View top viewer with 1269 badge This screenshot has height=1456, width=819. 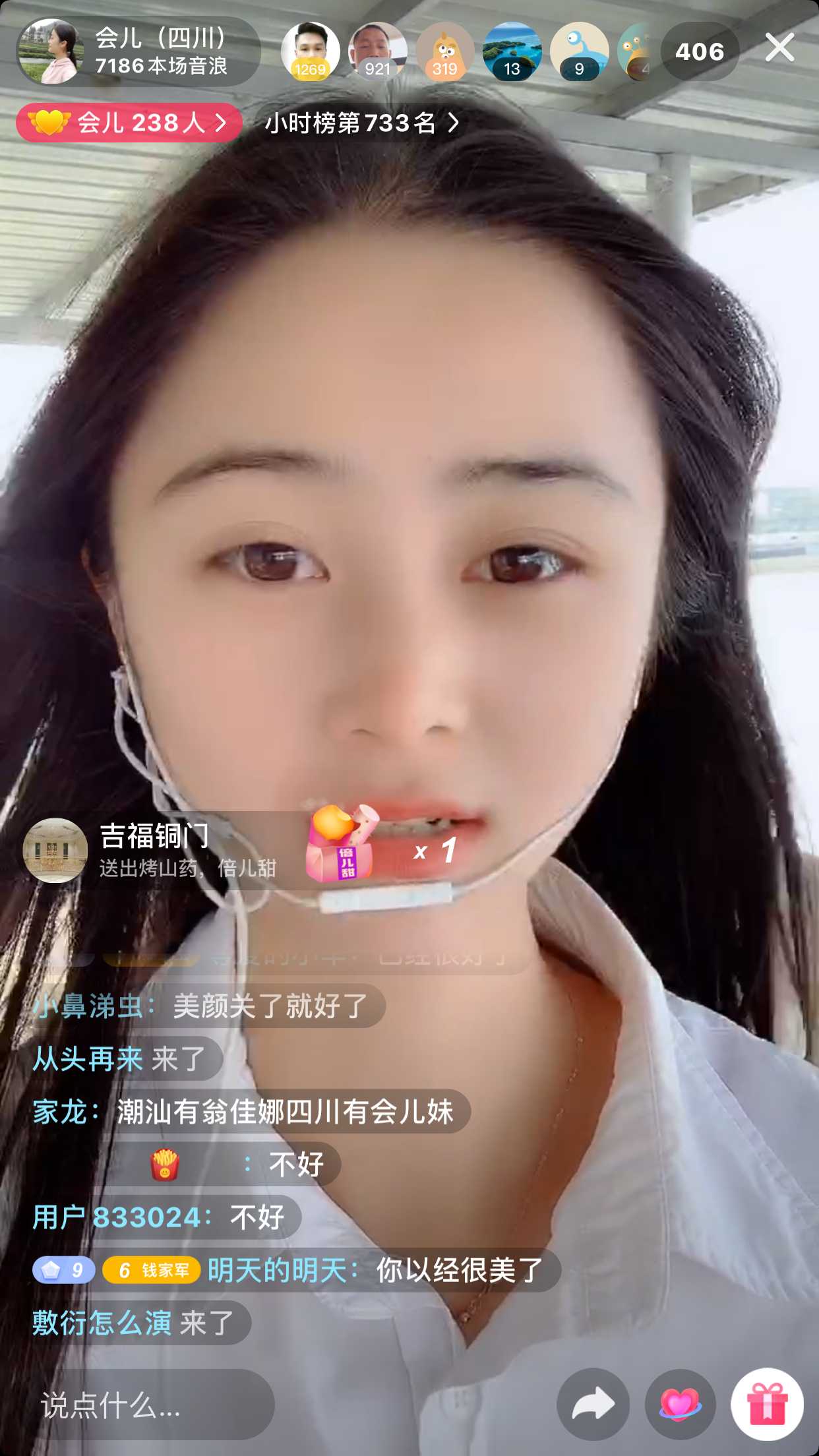pyautogui.click(x=310, y=51)
